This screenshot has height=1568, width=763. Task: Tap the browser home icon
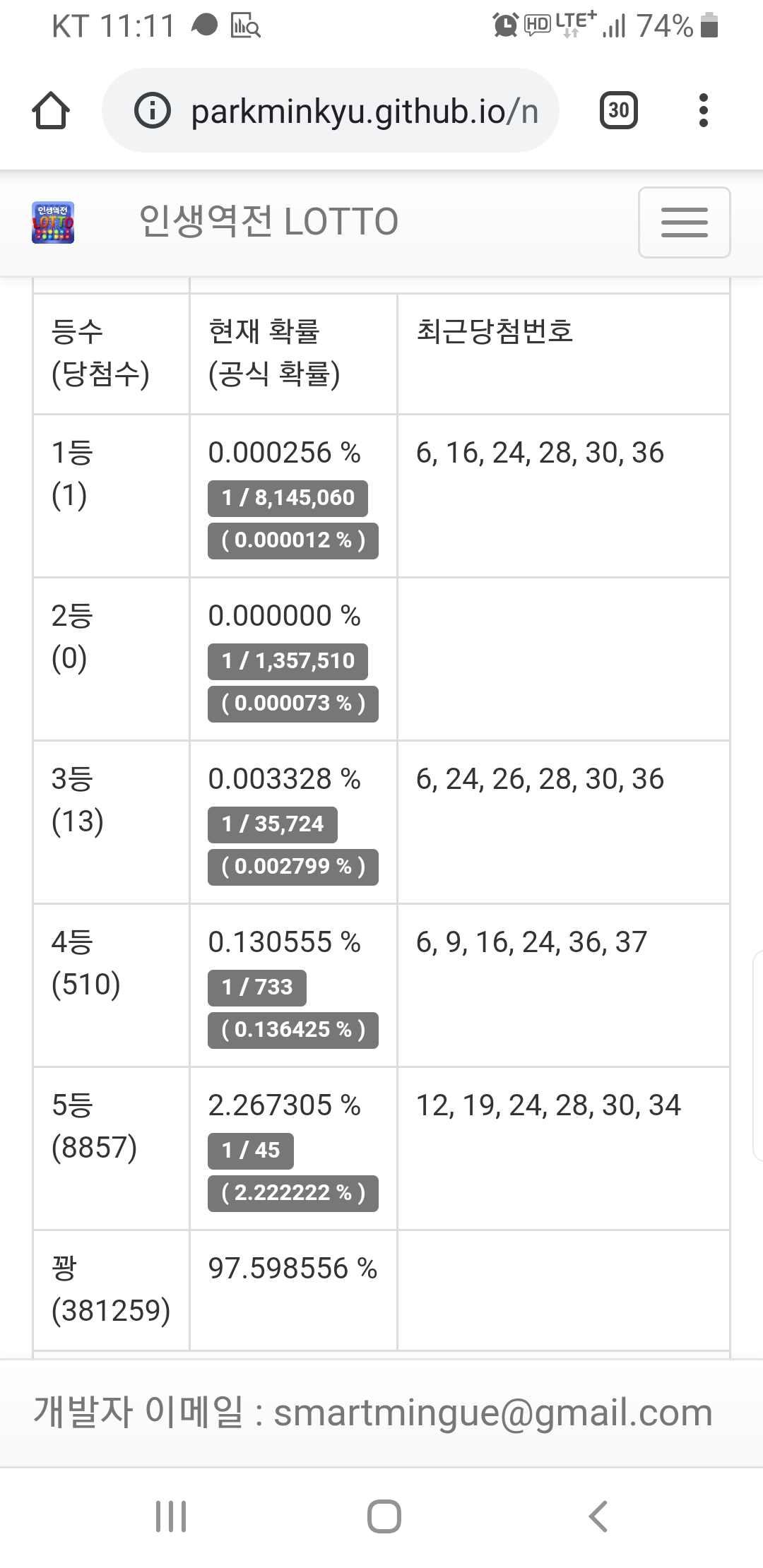coord(51,111)
